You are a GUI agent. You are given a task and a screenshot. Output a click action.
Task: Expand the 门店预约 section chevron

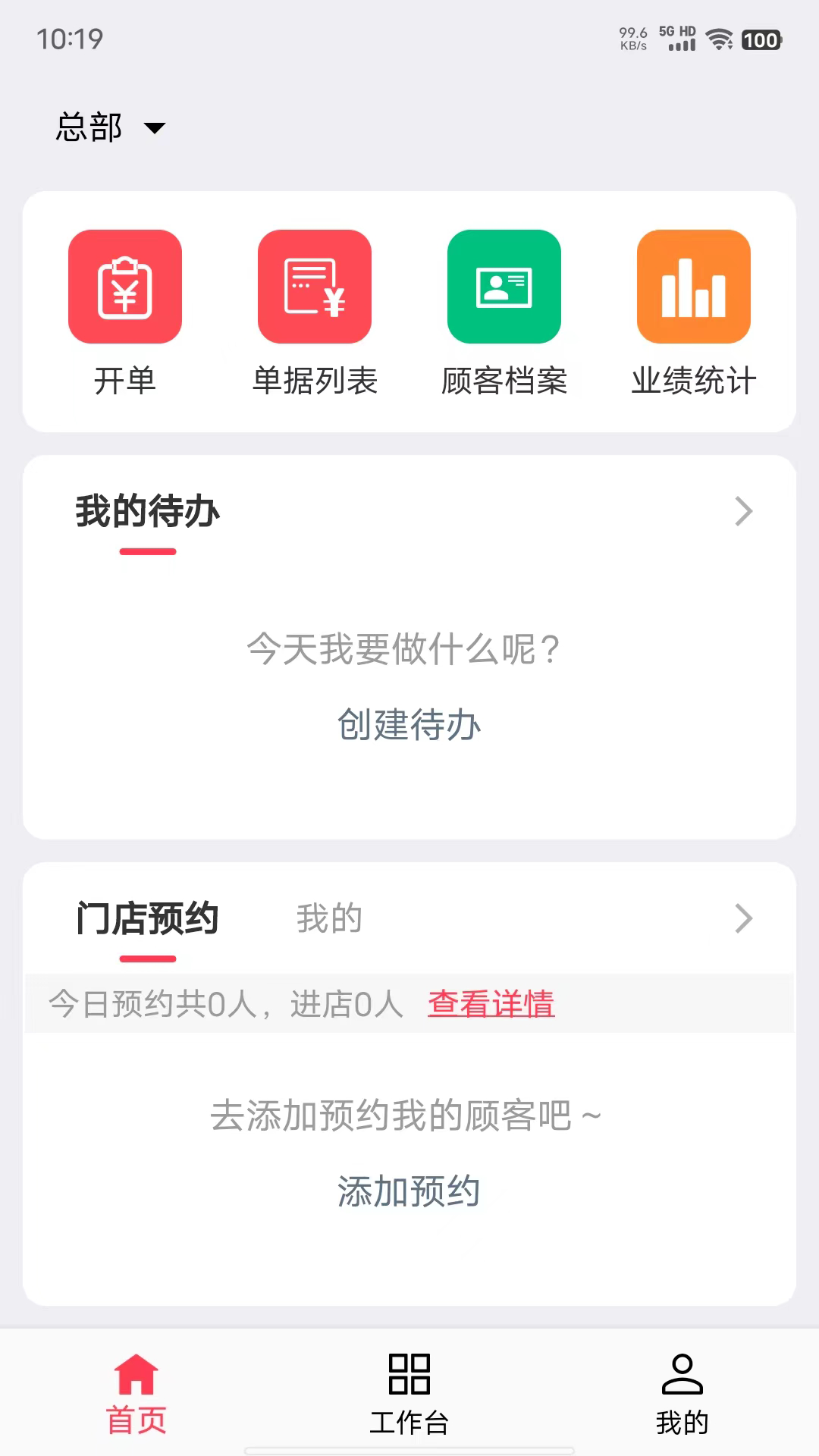pyautogui.click(x=742, y=918)
